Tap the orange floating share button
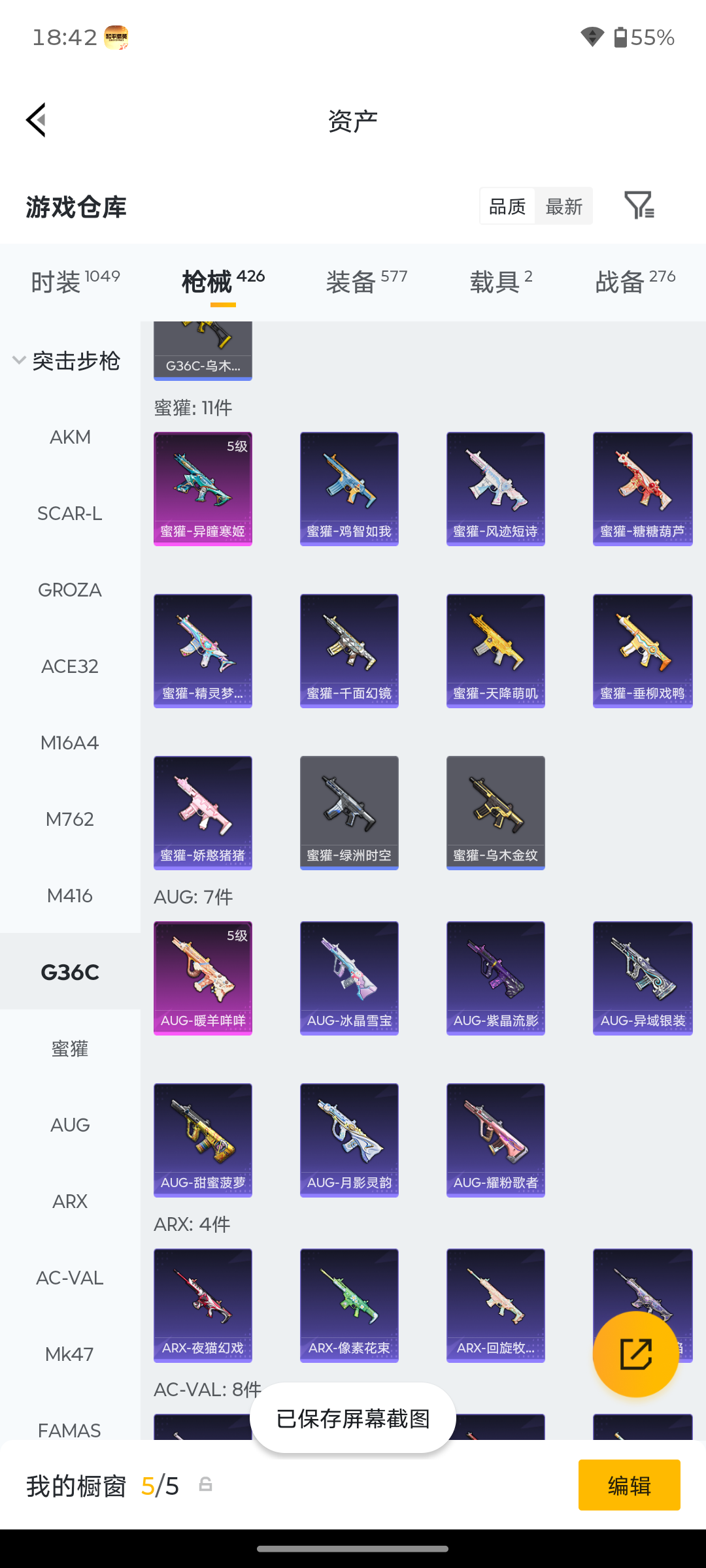This screenshot has width=706, height=1568. pyautogui.click(x=635, y=1354)
